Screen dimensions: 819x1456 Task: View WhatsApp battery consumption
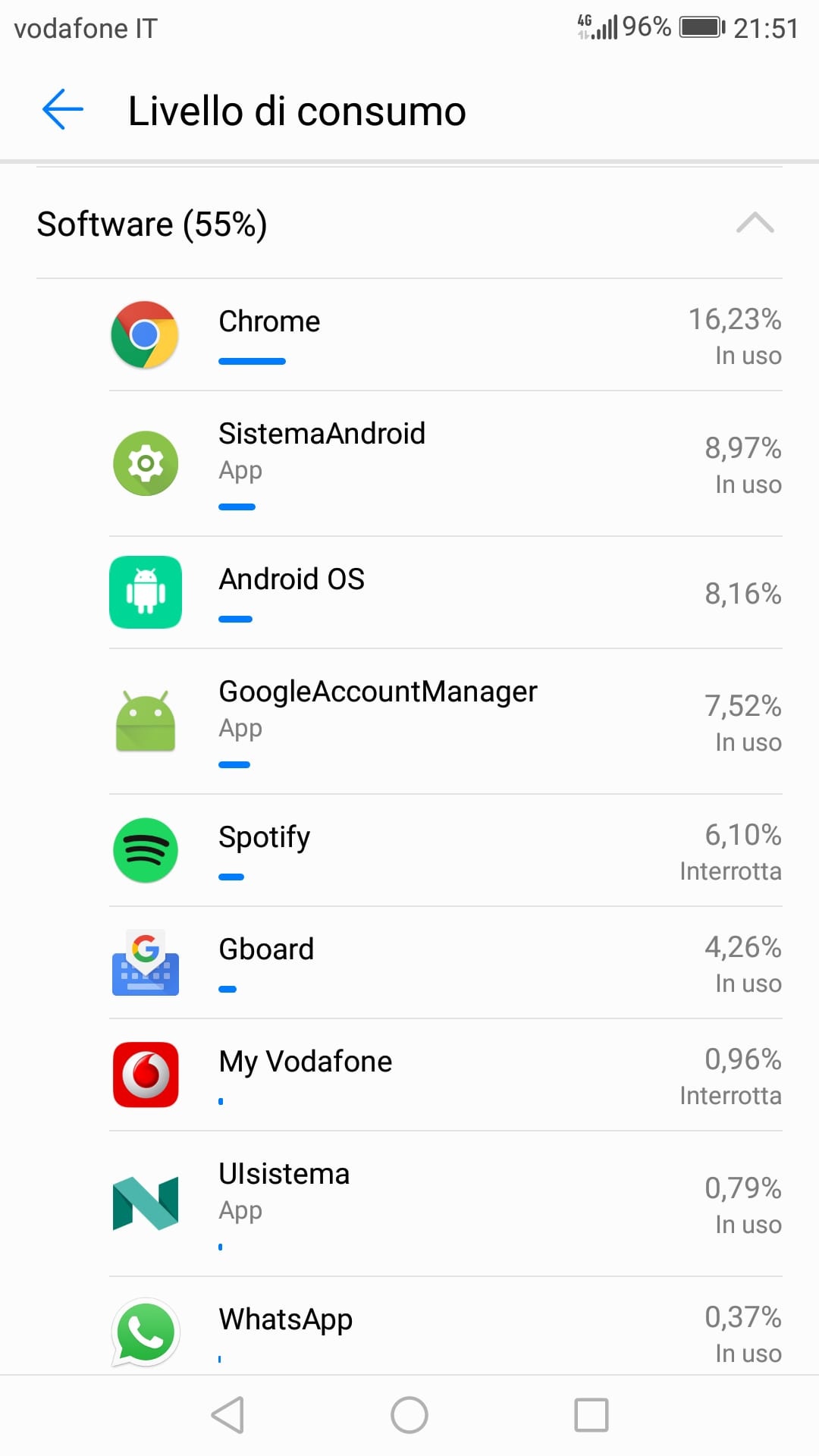coord(446,1327)
